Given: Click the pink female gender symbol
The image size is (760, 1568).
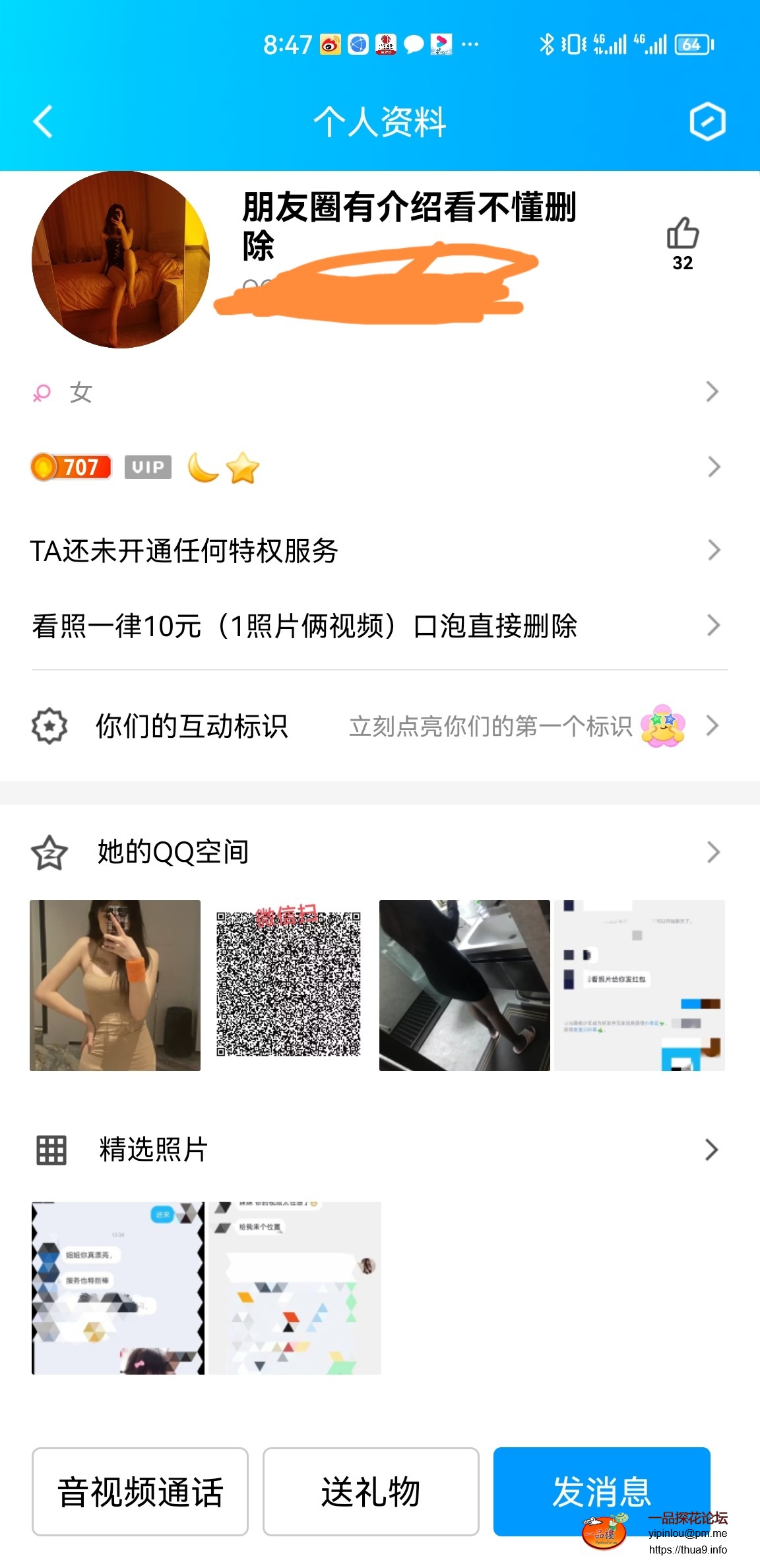Looking at the screenshot, I should click(x=42, y=391).
